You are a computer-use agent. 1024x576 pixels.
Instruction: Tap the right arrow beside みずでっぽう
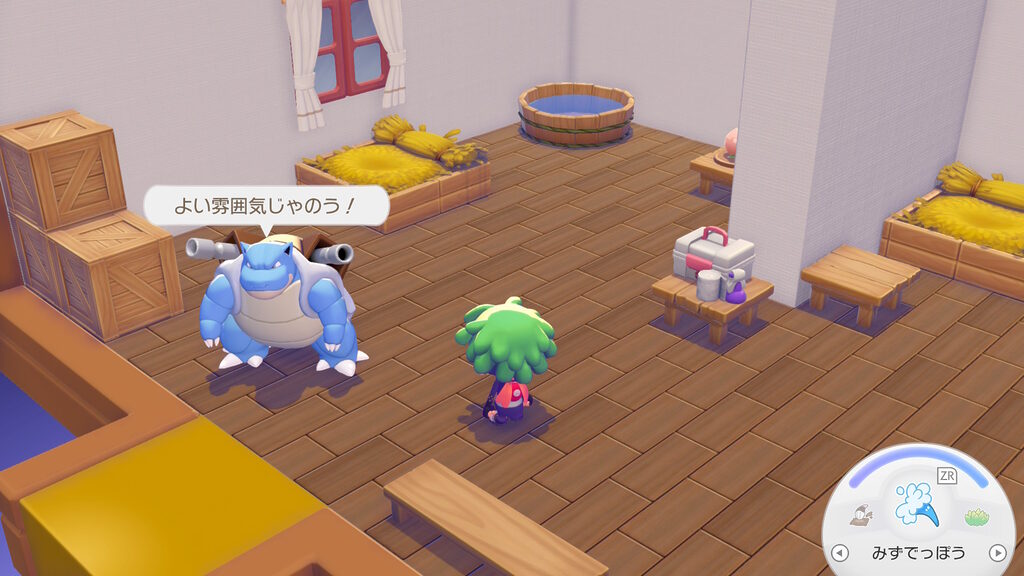(996, 552)
